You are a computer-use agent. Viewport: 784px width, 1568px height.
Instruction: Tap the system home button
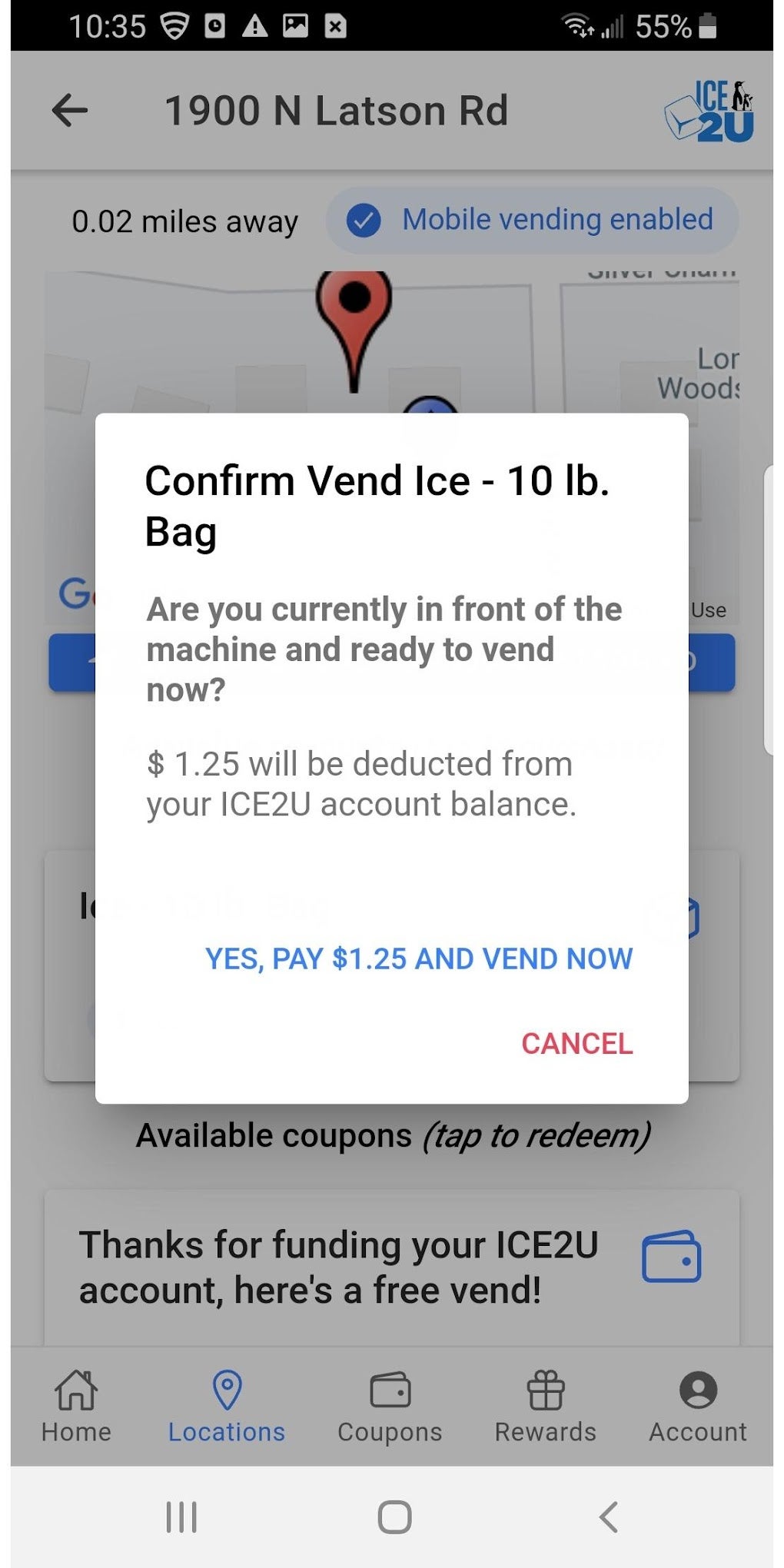(x=394, y=1517)
